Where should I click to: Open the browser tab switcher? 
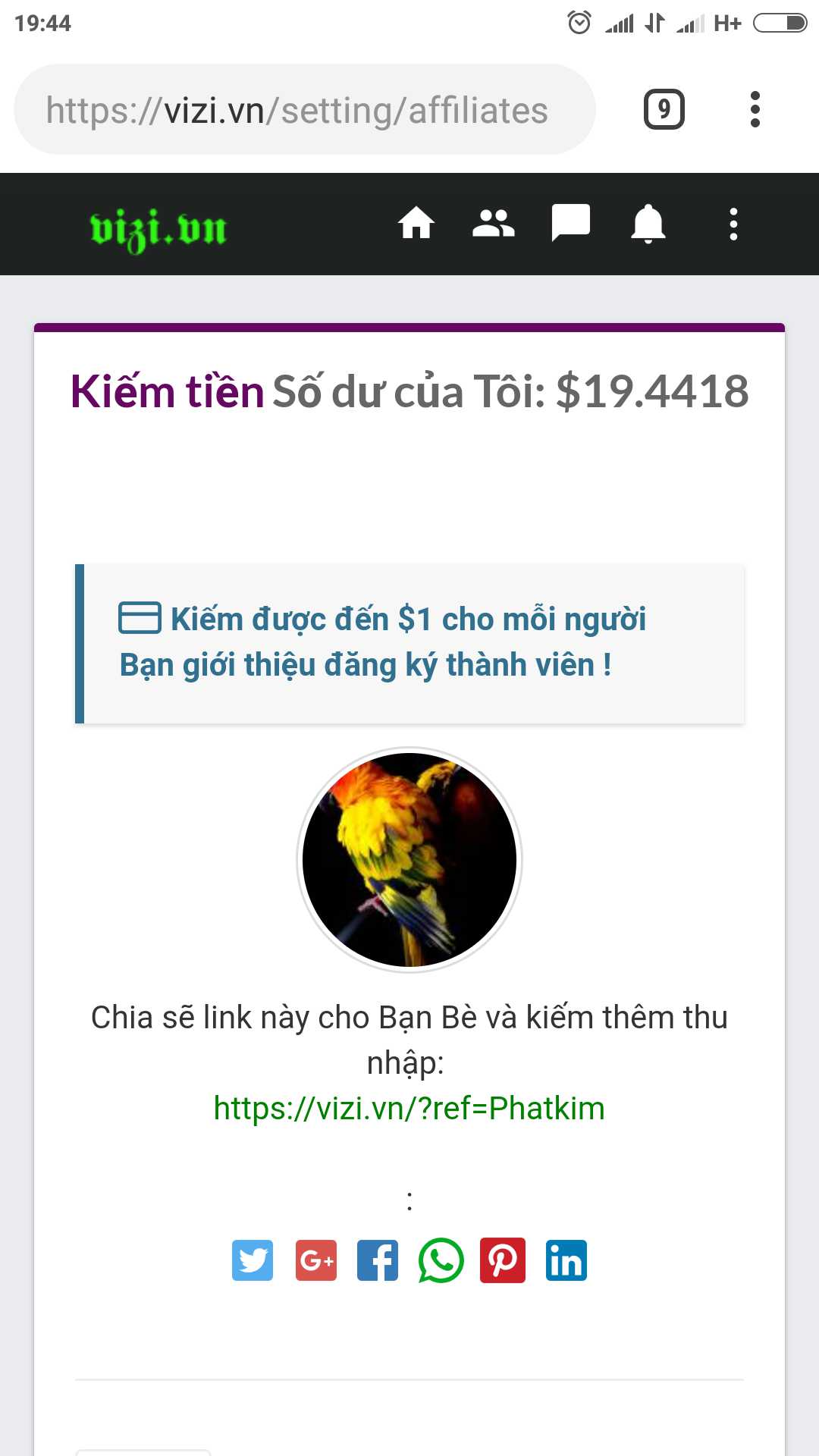click(664, 109)
